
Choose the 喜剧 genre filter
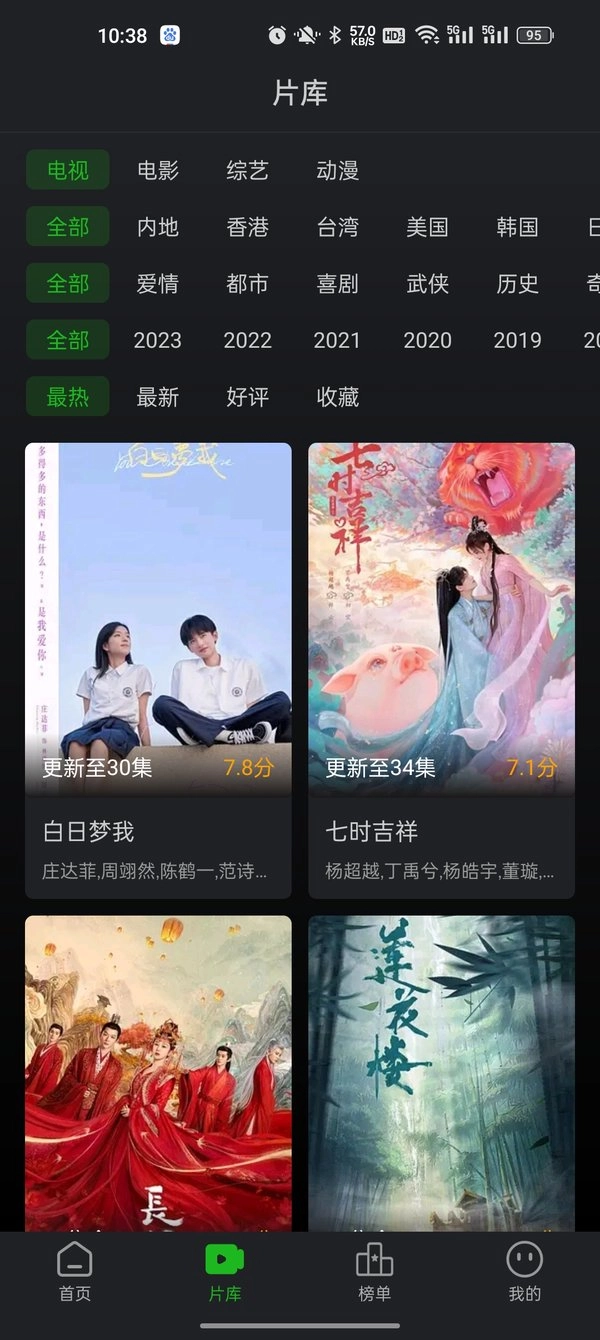tap(337, 284)
